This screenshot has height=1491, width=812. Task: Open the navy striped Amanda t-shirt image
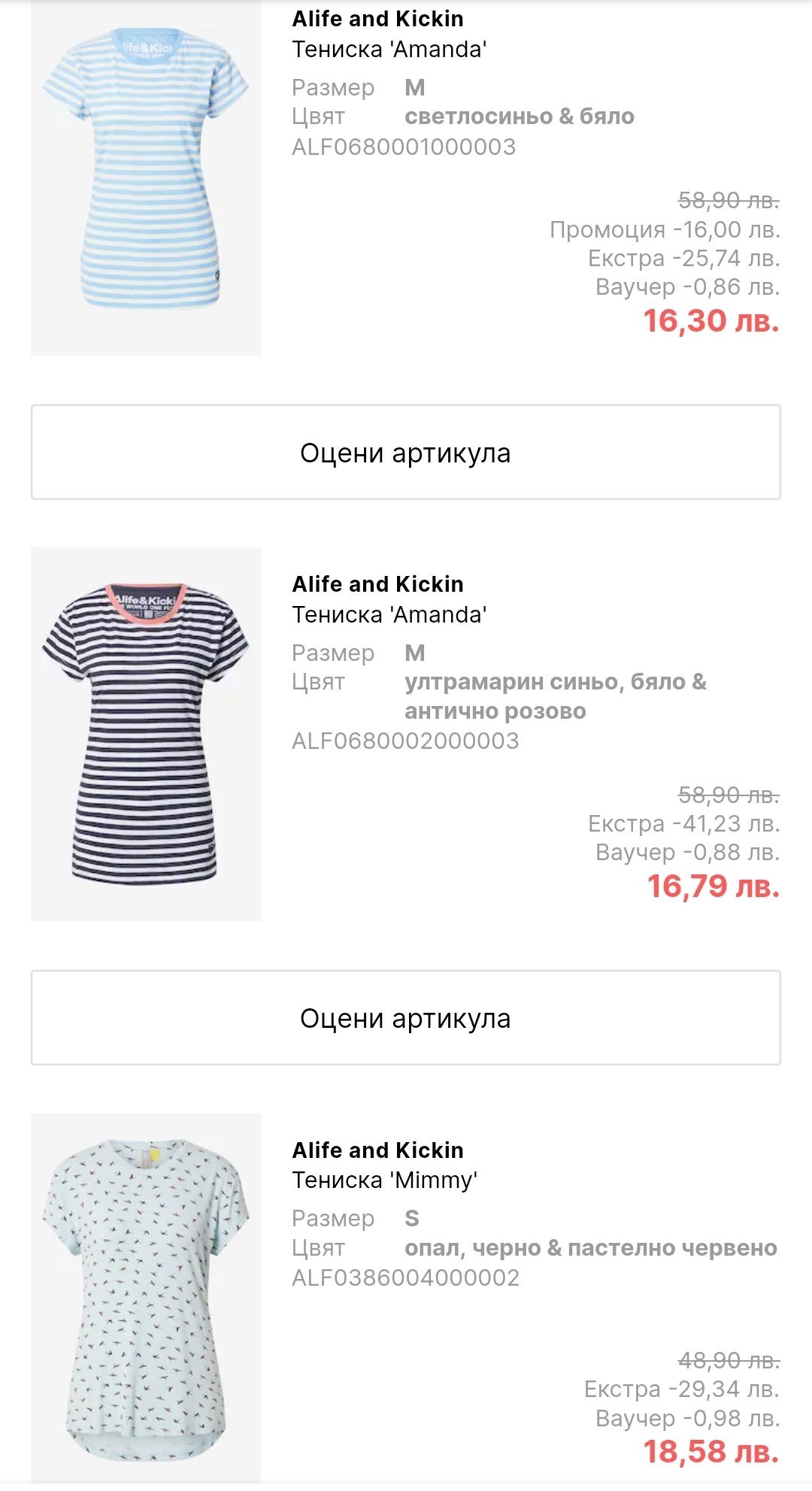point(146,734)
